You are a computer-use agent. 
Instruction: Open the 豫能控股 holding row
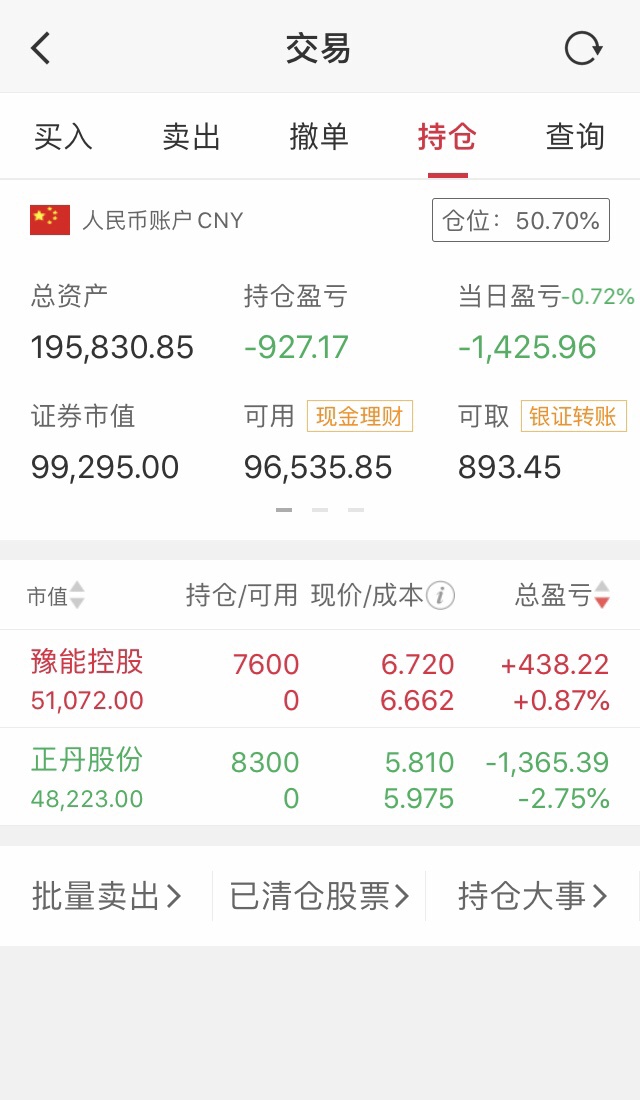pyautogui.click(x=320, y=679)
